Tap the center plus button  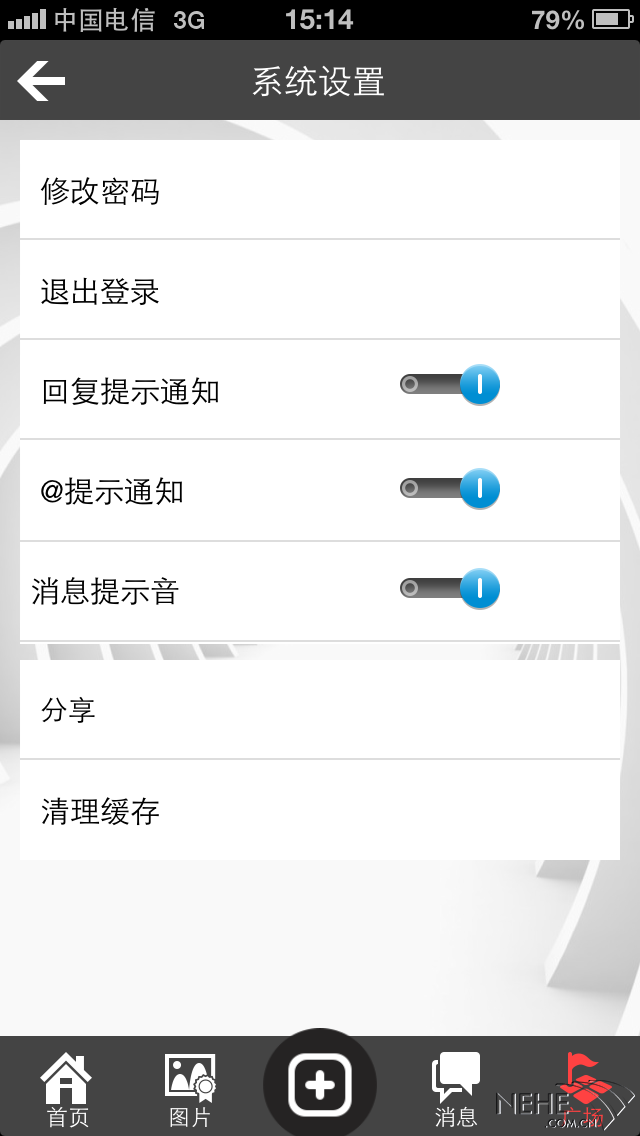point(320,1085)
